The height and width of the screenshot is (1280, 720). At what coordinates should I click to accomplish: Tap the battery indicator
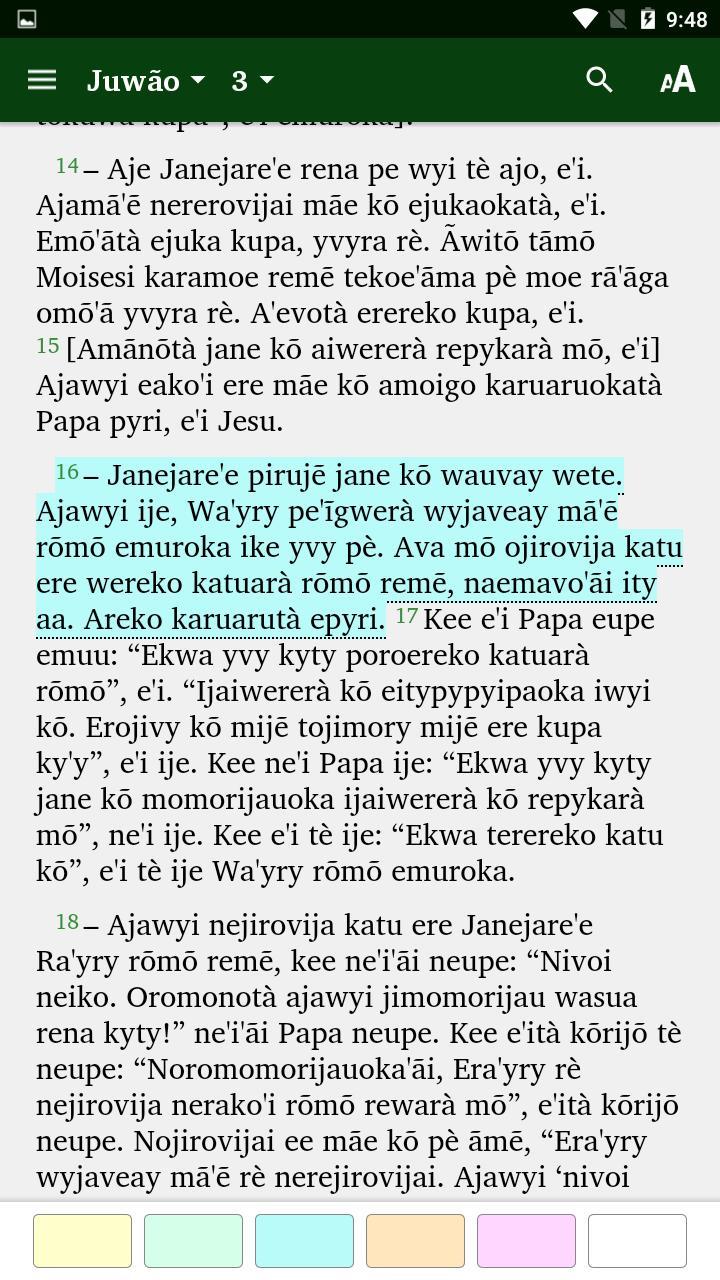click(x=650, y=17)
